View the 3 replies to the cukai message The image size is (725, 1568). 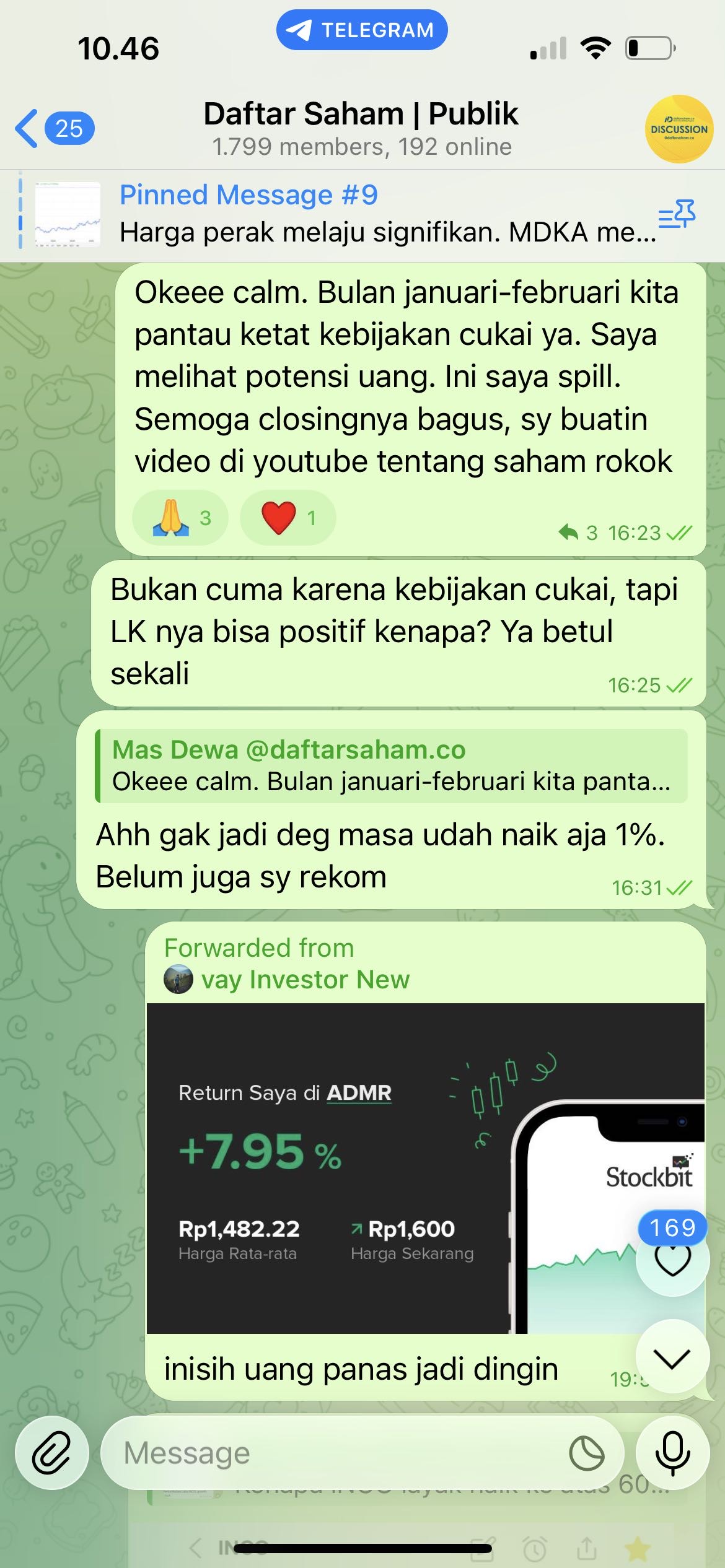click(x=578, y=533)
